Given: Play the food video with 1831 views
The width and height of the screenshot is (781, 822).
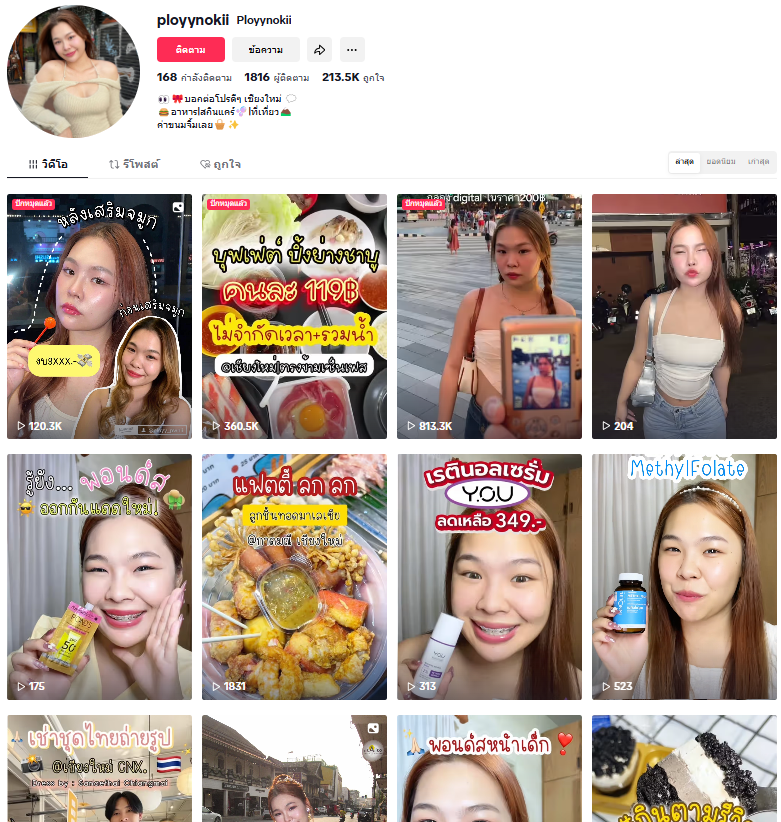Looking at the screenshot, I should (x=294, y=576).
